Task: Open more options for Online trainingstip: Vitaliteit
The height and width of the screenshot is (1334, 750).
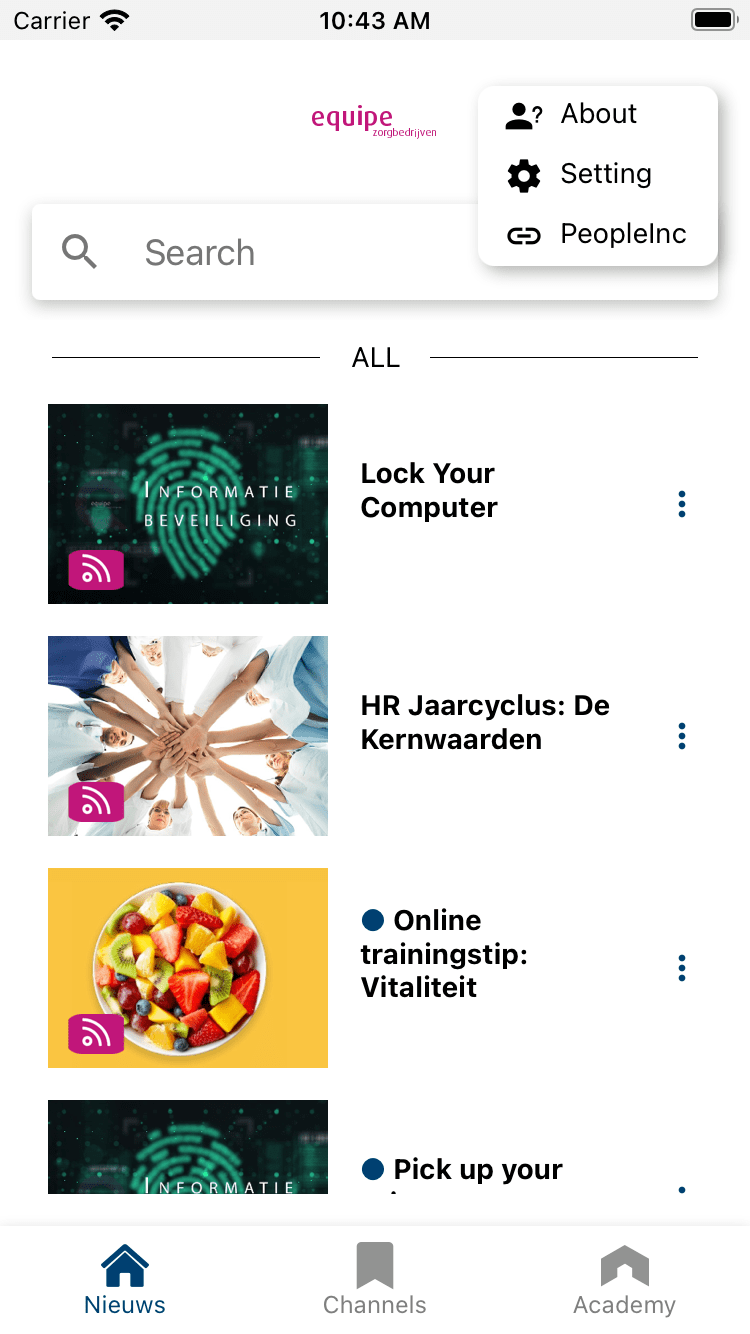Action: [x=682, y=968]
